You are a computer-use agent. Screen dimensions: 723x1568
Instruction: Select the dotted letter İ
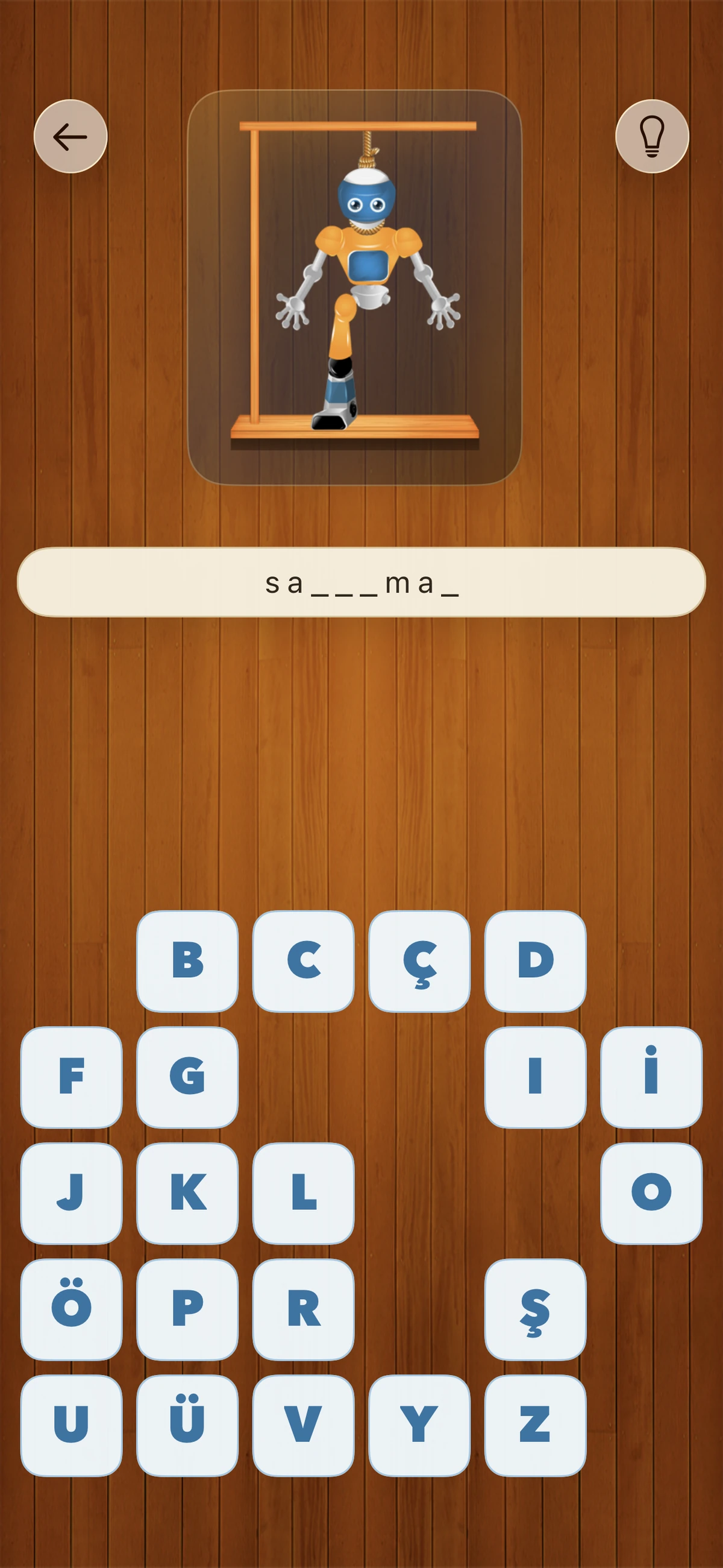pos(651,1074)
